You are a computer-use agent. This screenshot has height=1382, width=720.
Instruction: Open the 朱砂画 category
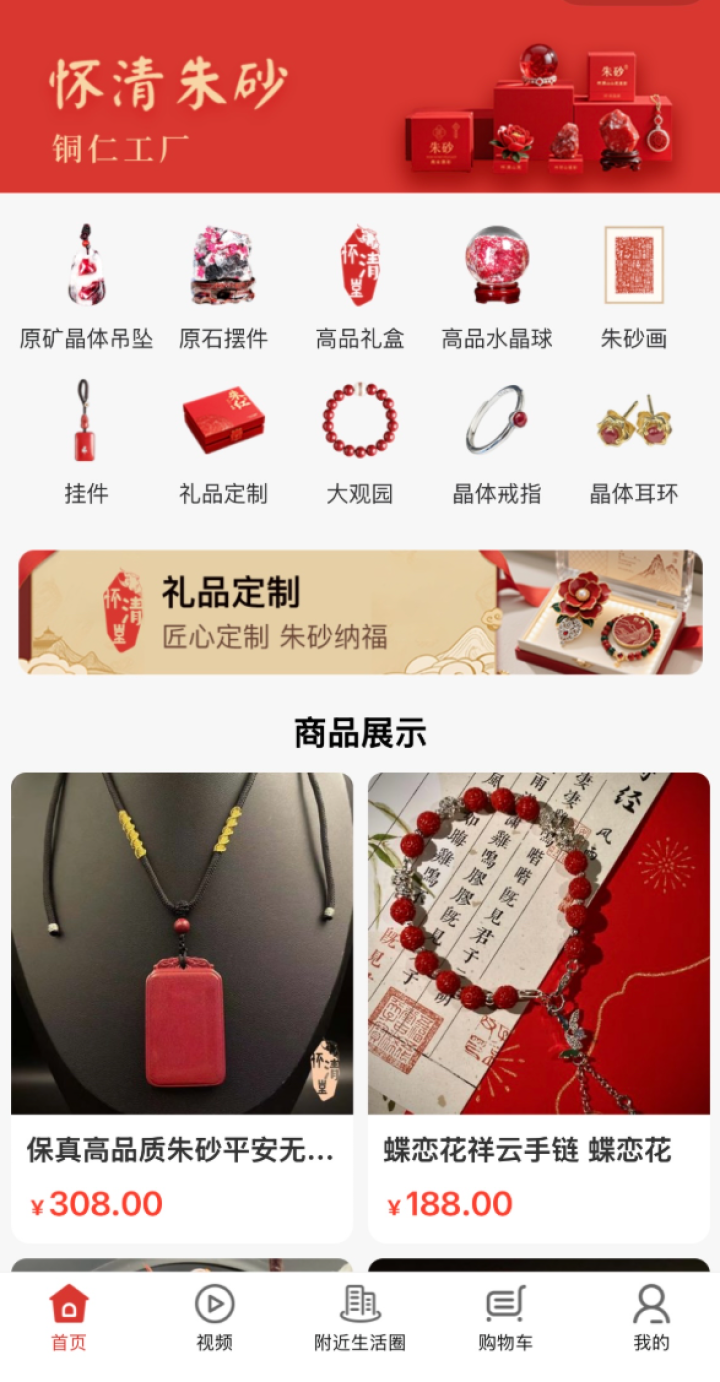pos(634,285)
